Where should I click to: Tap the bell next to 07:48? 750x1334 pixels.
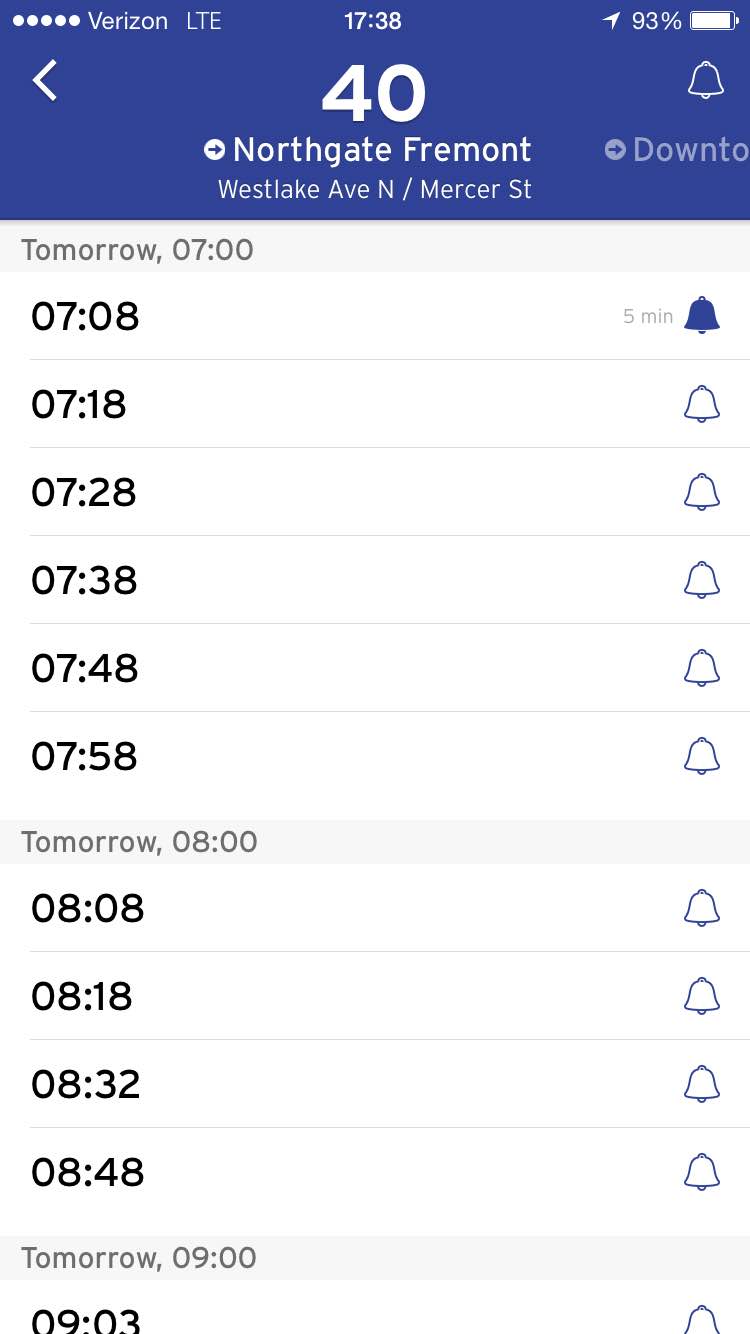click(x=702, y=668)
